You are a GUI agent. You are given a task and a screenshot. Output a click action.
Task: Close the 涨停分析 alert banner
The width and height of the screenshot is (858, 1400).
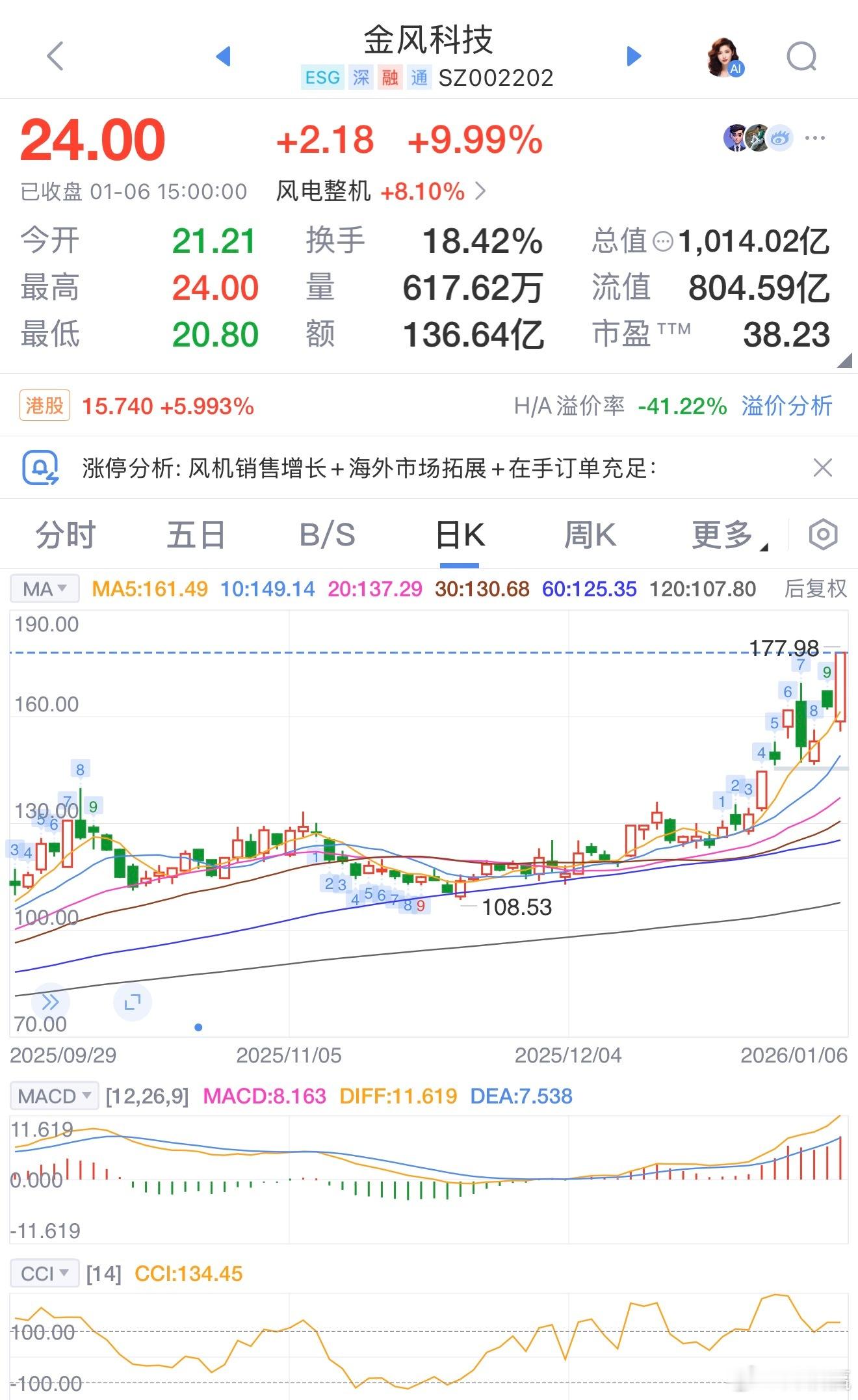point(823,467)
